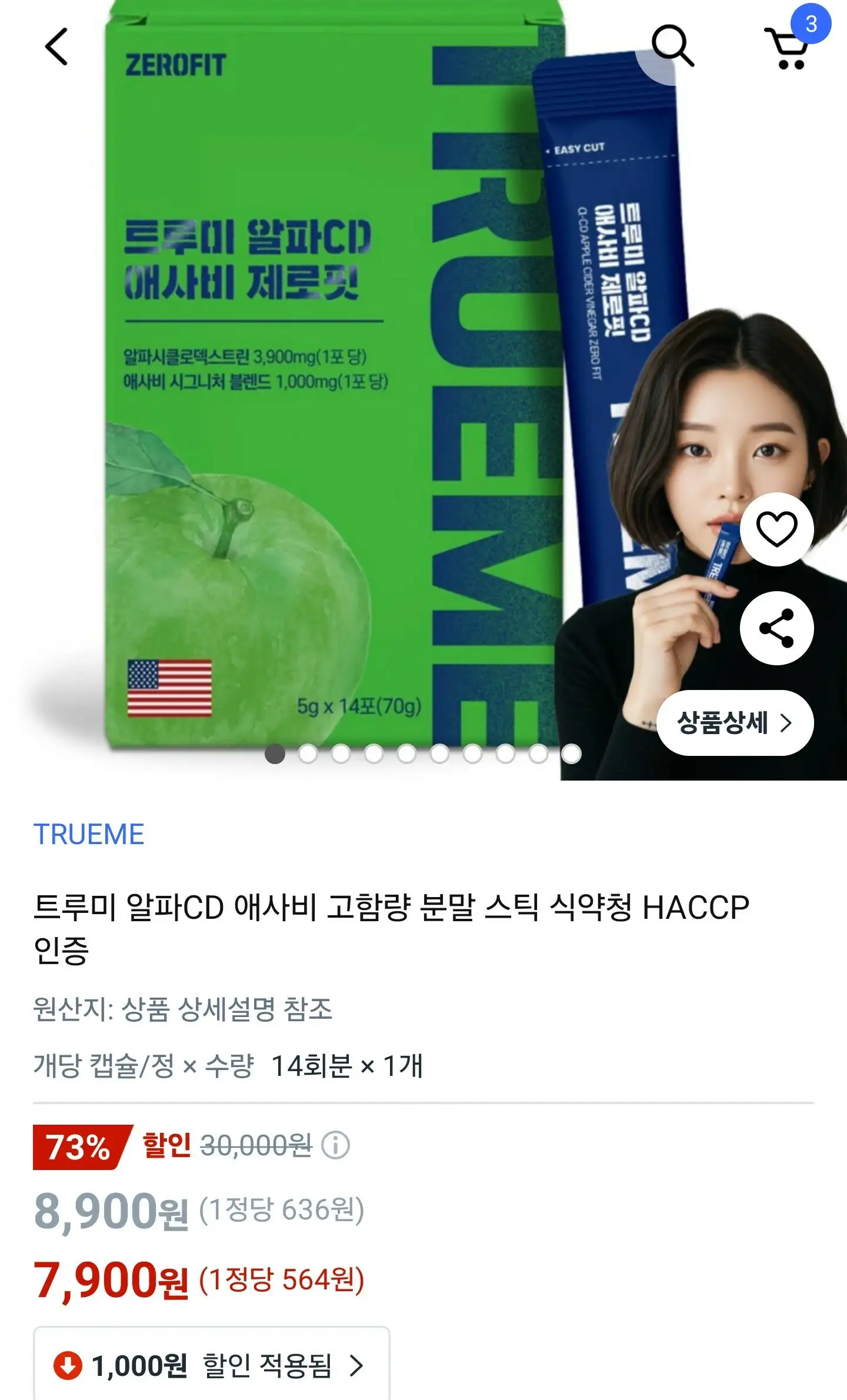Show info about the 30,000원 original price
This screenshot has width=847, height=1400.
tap(335, 1145)
